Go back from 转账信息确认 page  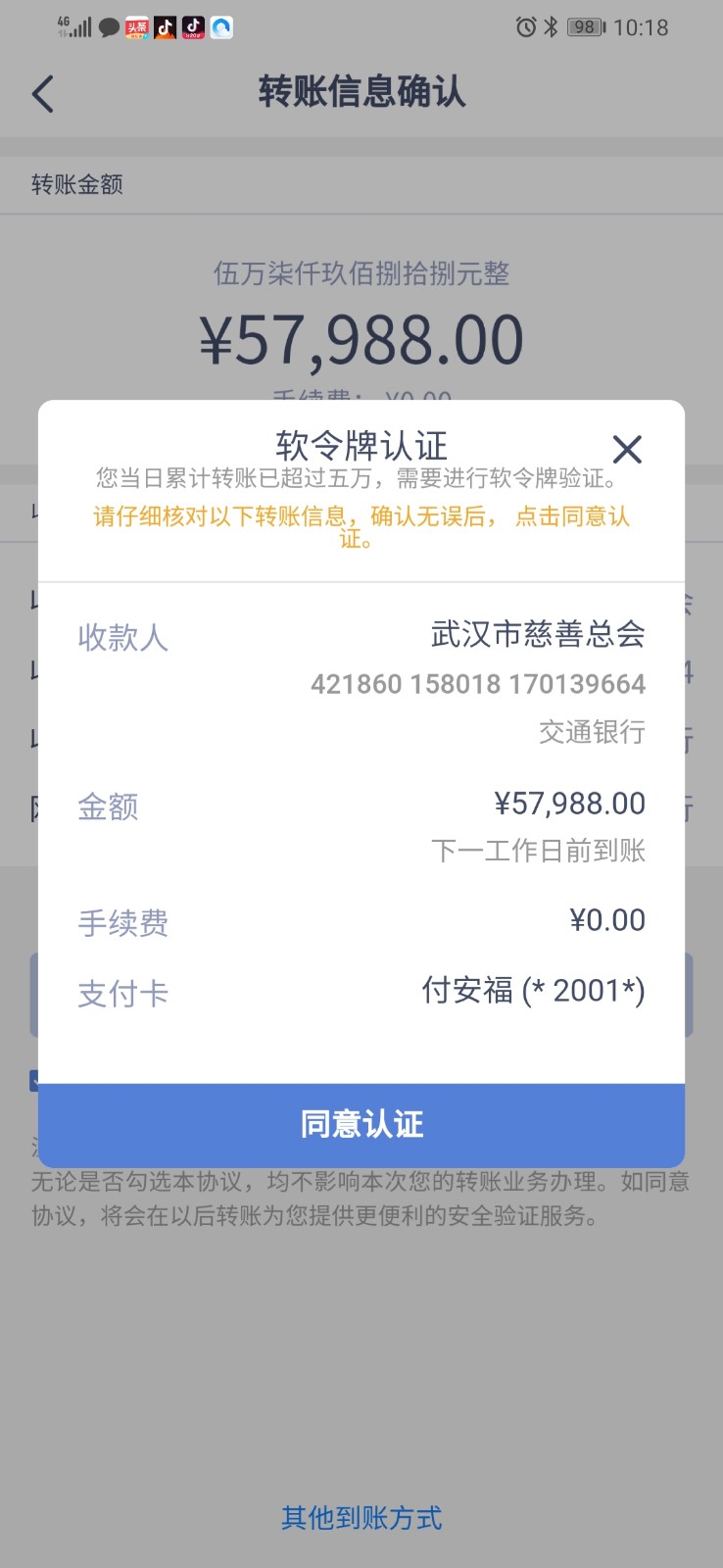pos(43,94)
